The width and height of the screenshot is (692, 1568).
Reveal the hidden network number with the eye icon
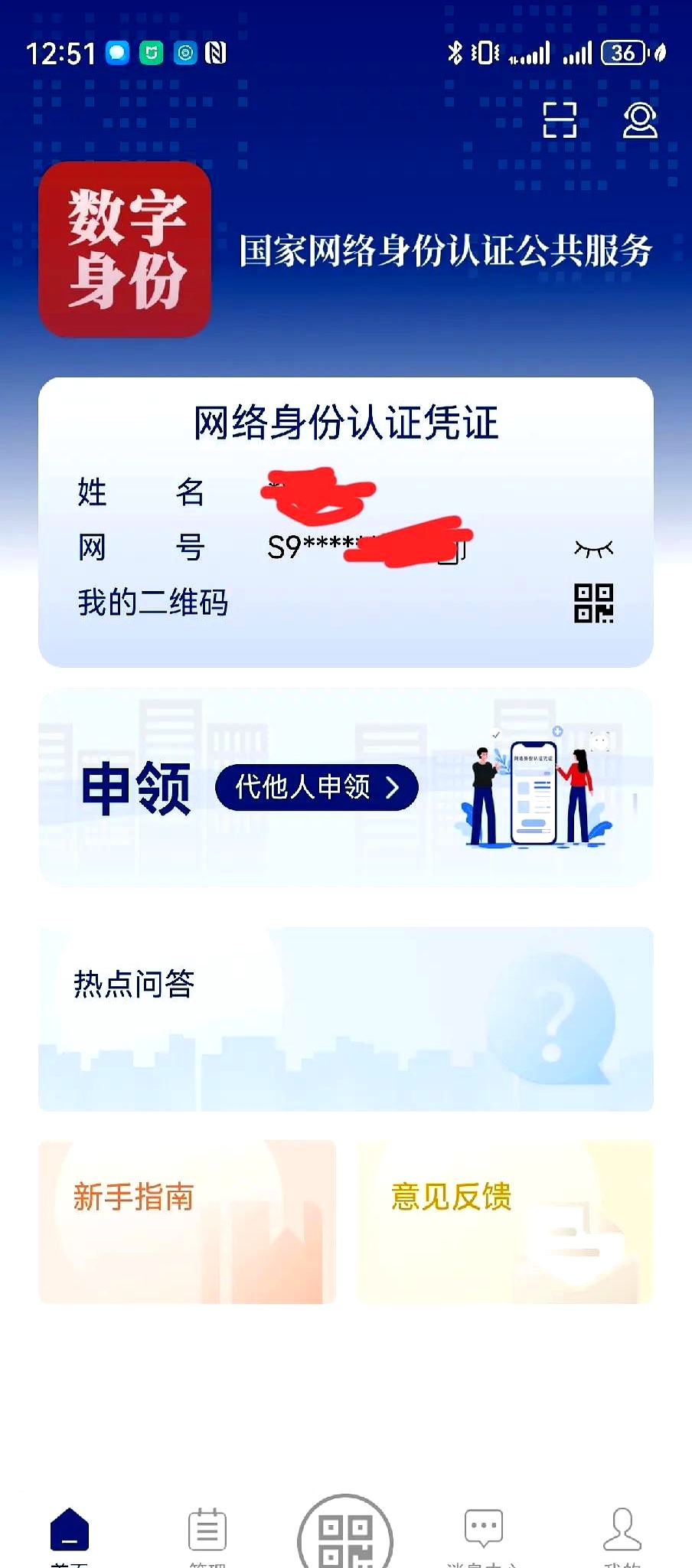593,548
